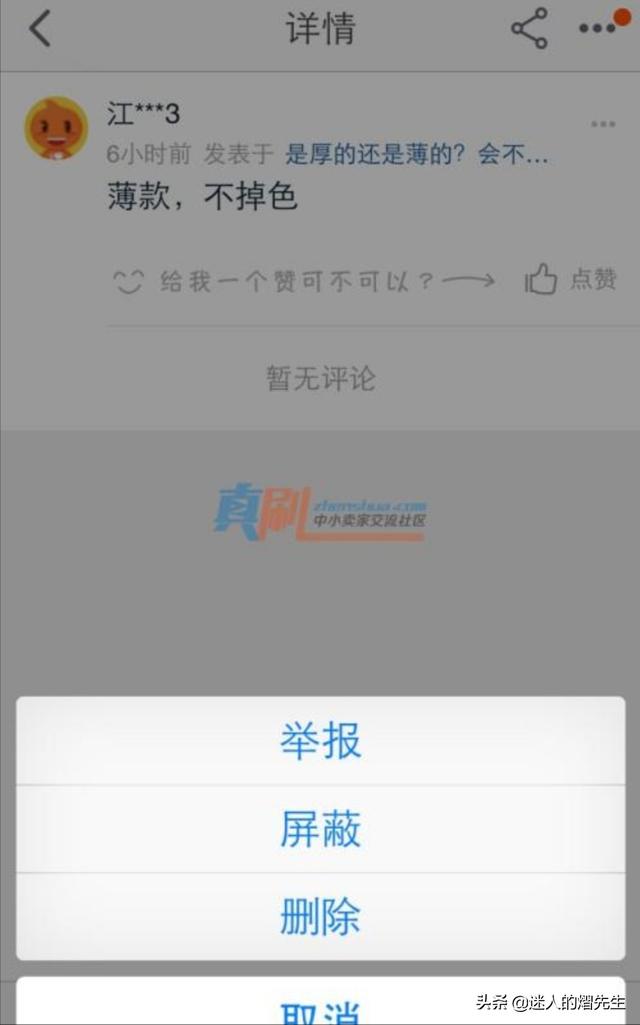Tap 删除 to delete the post
This screenshot has height=1025, width=640.
(x=320, y=917)
